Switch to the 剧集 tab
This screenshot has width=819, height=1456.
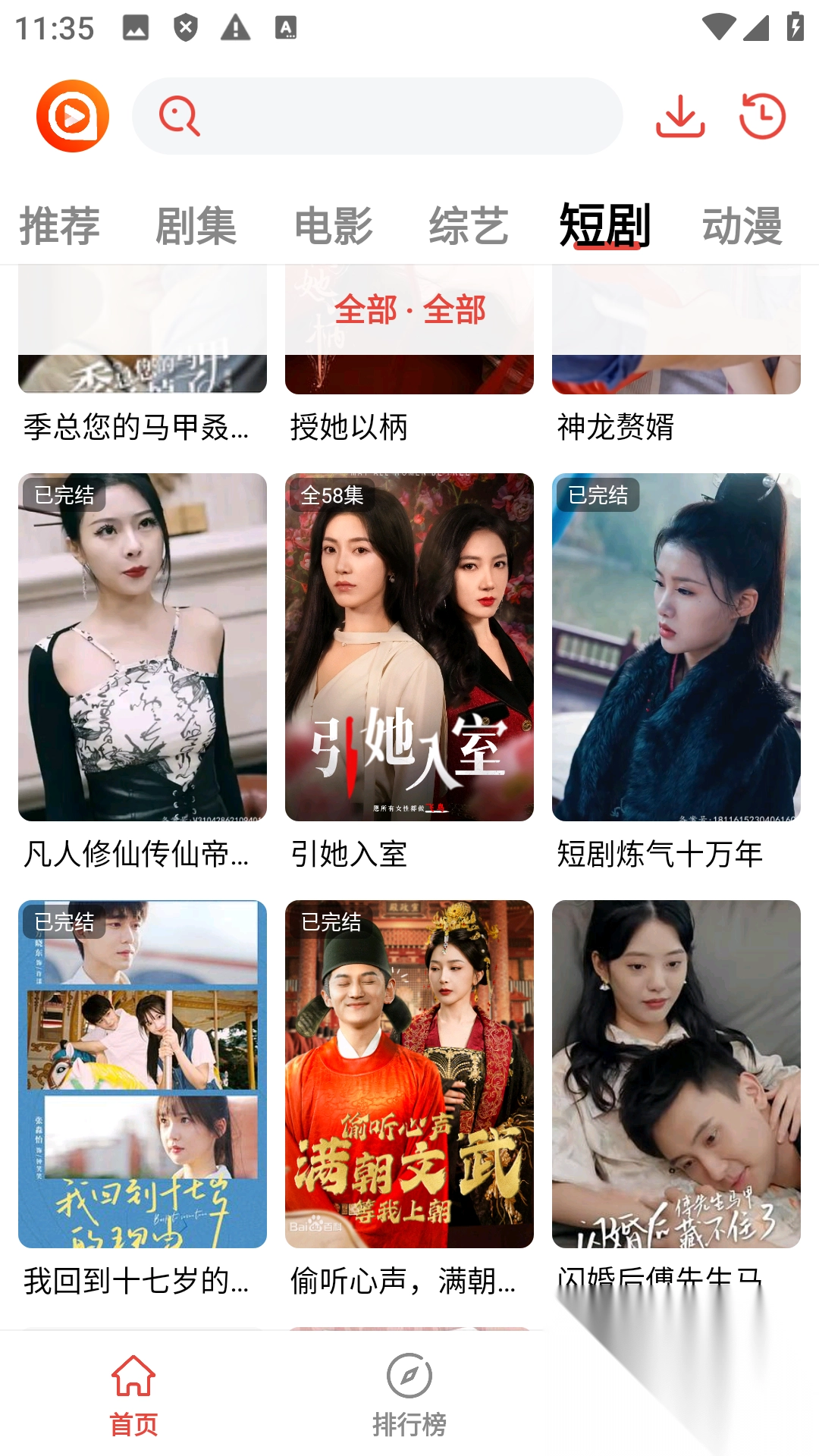pyautogui.click(x=196, y=225)
